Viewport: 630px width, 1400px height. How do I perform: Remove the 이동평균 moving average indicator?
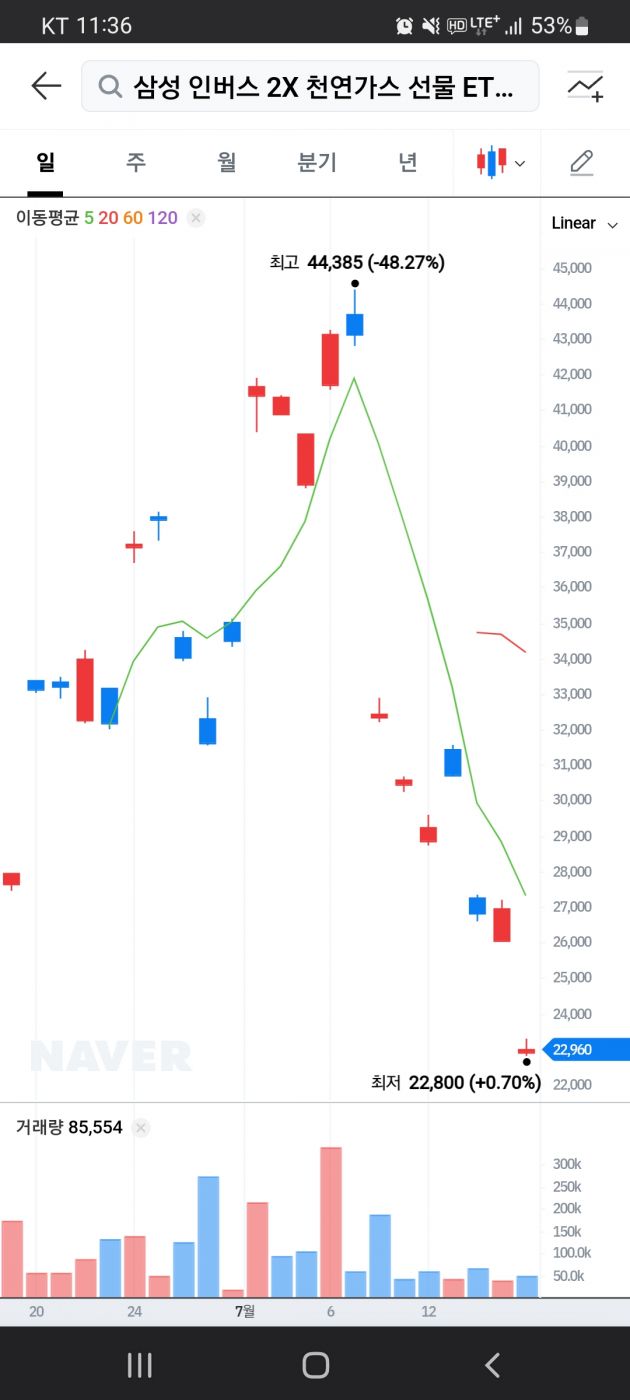[196, 218]
